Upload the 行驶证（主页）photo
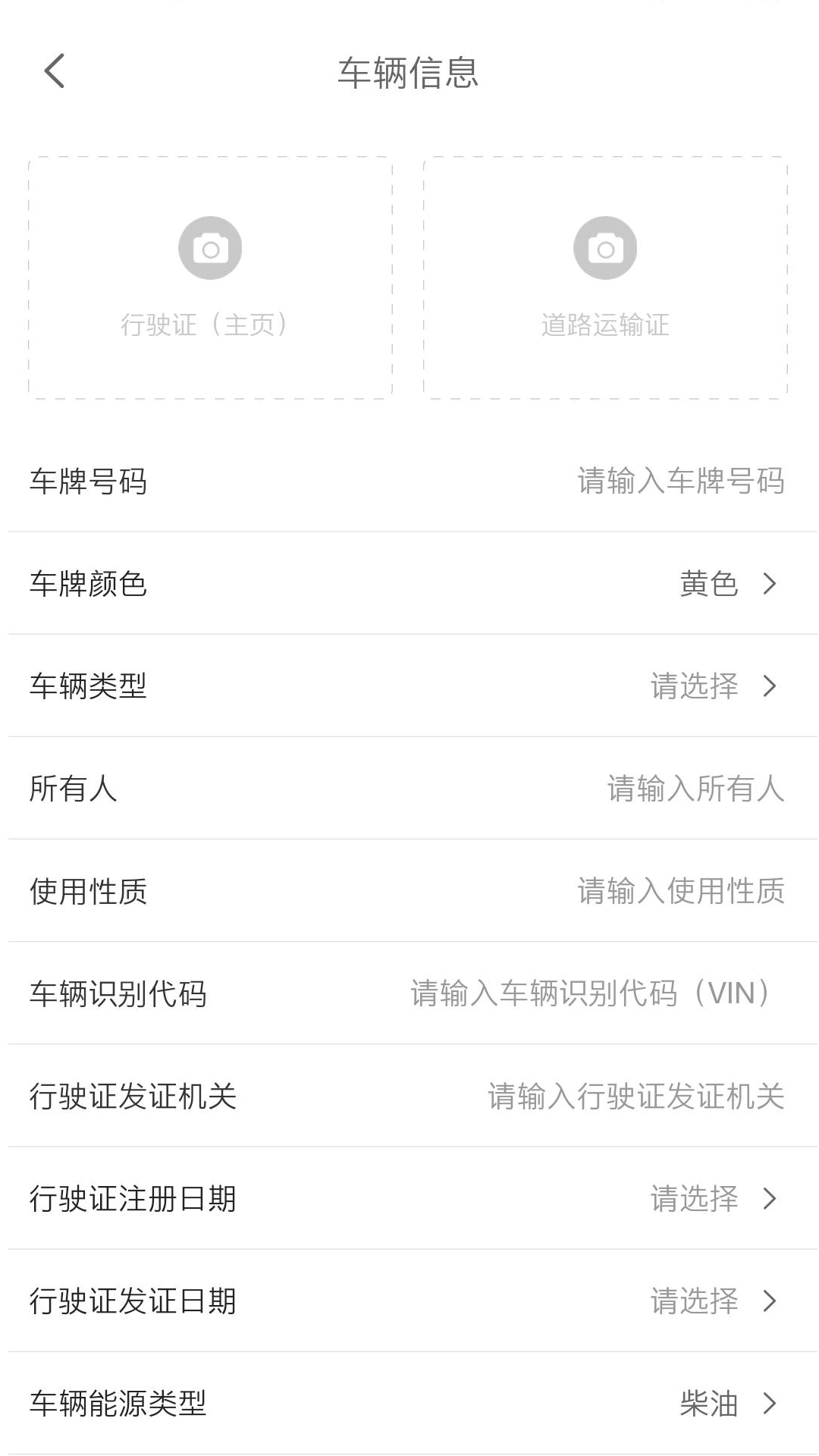The height and width of the screenshot is (1456, 819). pyautogui.click(x=210, y=278)
